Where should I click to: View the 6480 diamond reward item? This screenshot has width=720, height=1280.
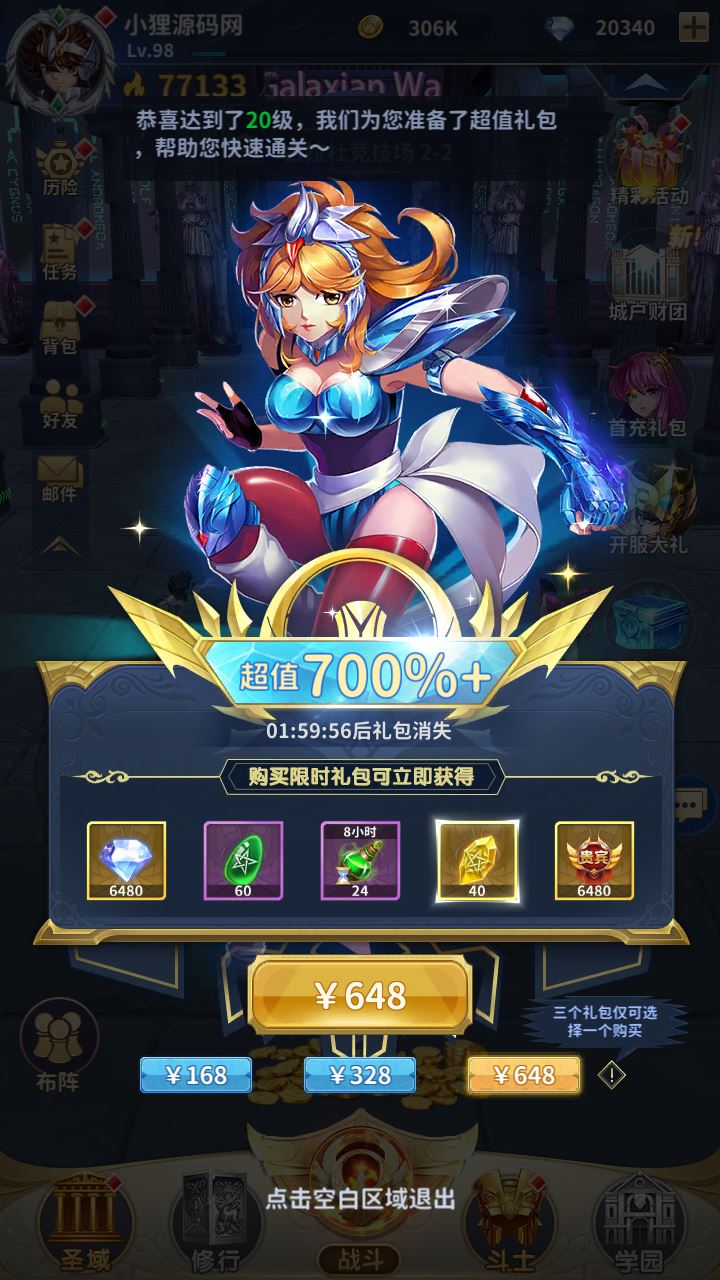[x=126, y=860]
